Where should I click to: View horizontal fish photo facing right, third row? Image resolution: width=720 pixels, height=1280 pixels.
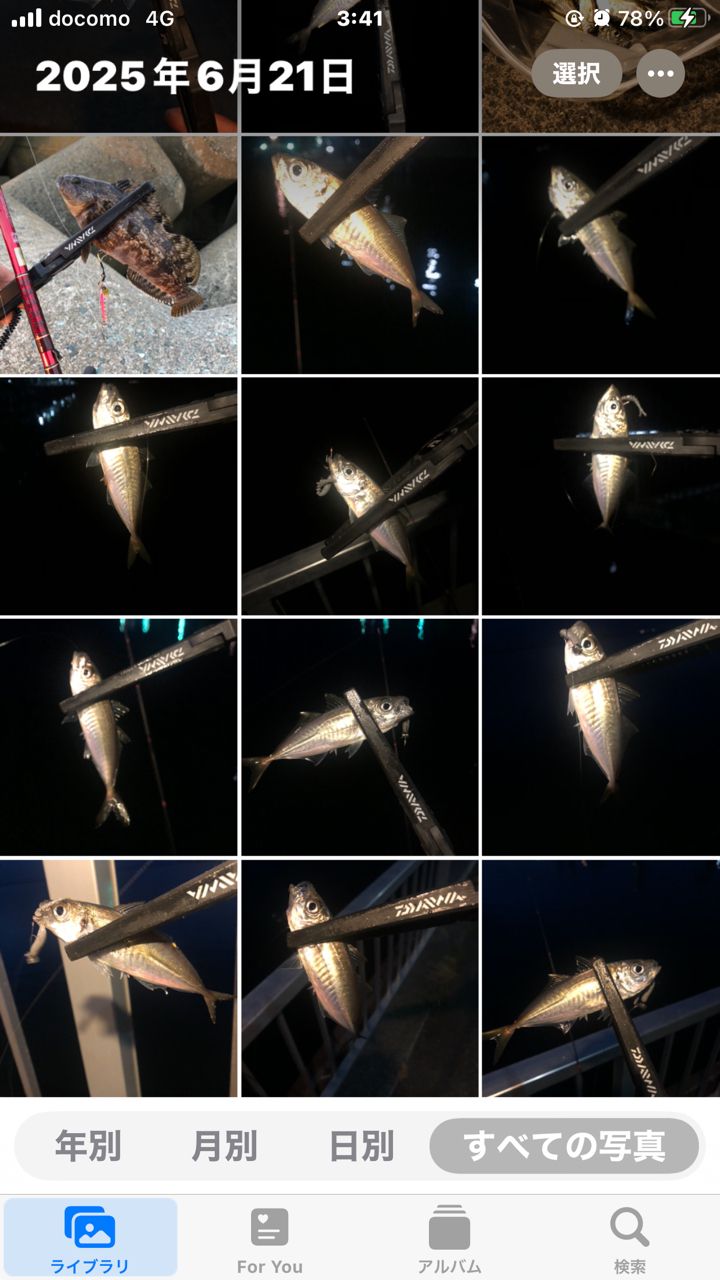[360, 737]
